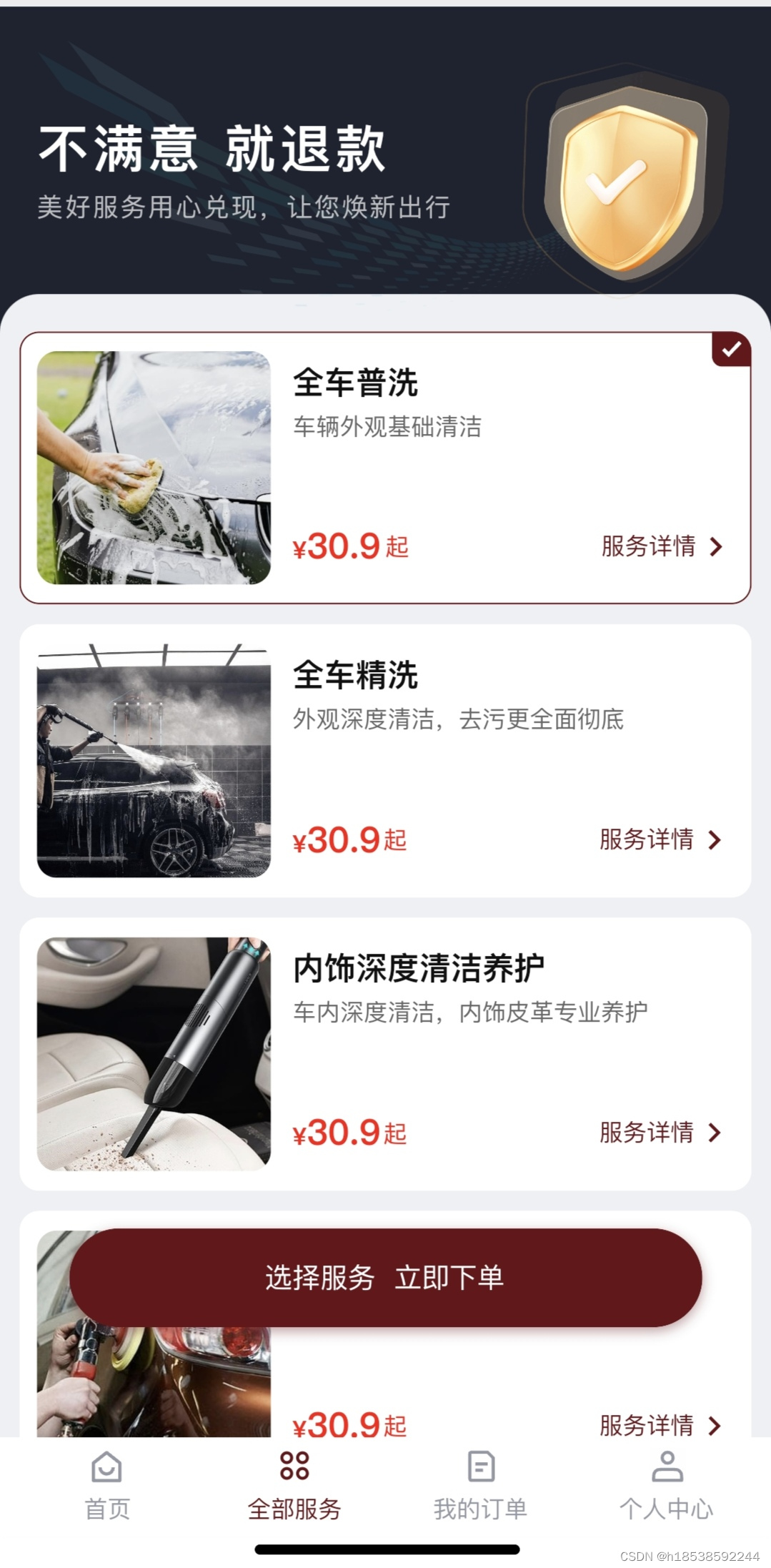Open 服务详情 for 全车普洗
This screenshot has height=1568, width=771.
[662, 546]
